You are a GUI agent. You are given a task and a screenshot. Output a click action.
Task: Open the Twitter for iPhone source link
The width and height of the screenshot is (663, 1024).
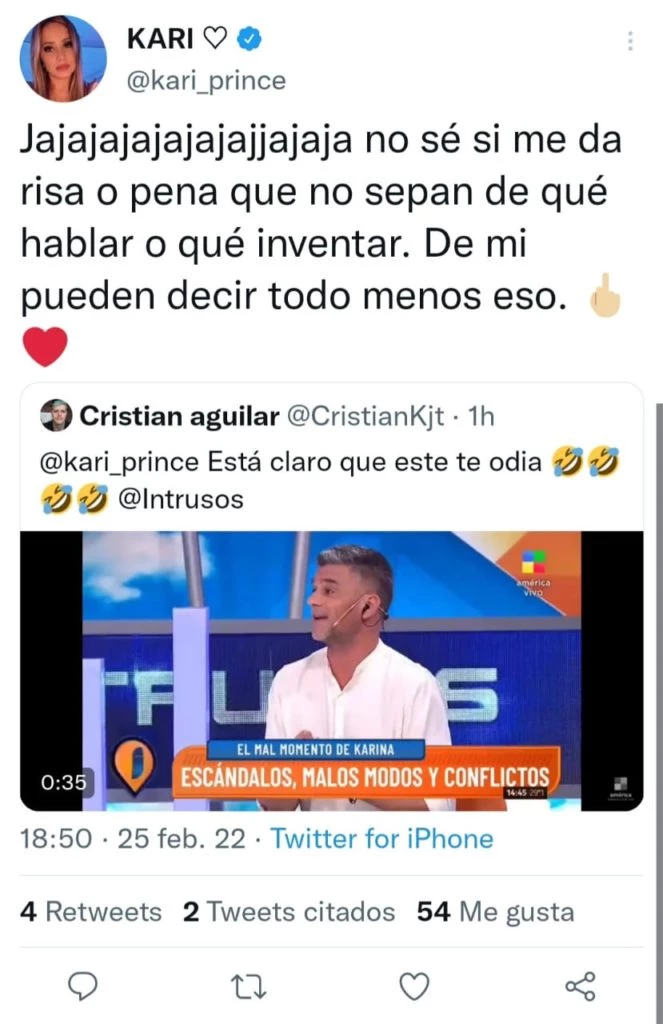pyautogui.click(x=381, y=838)
